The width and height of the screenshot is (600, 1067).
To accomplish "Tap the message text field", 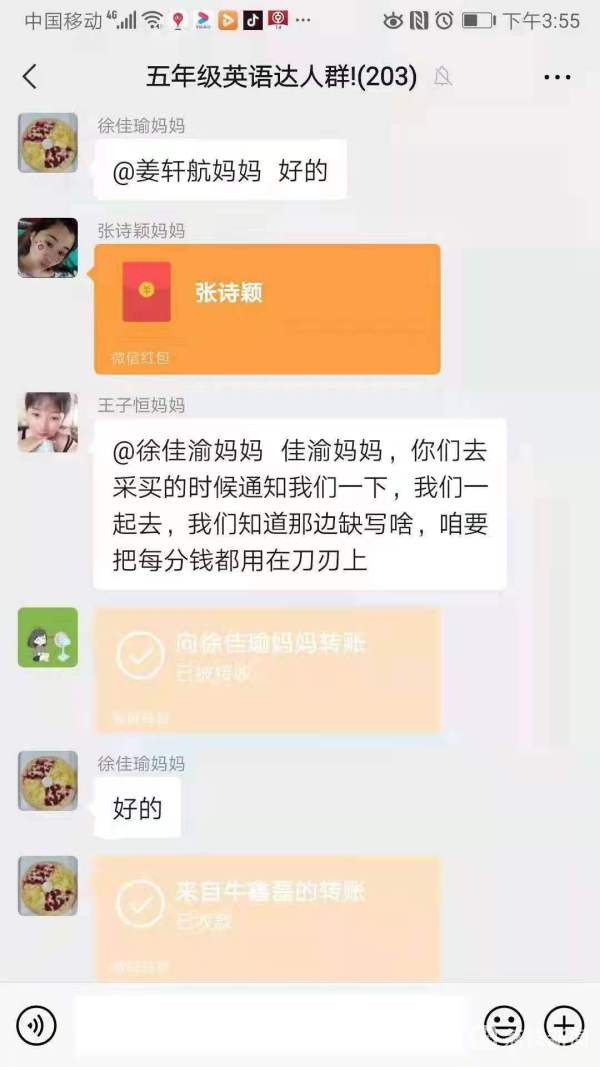I will [x=270, y=1025].
